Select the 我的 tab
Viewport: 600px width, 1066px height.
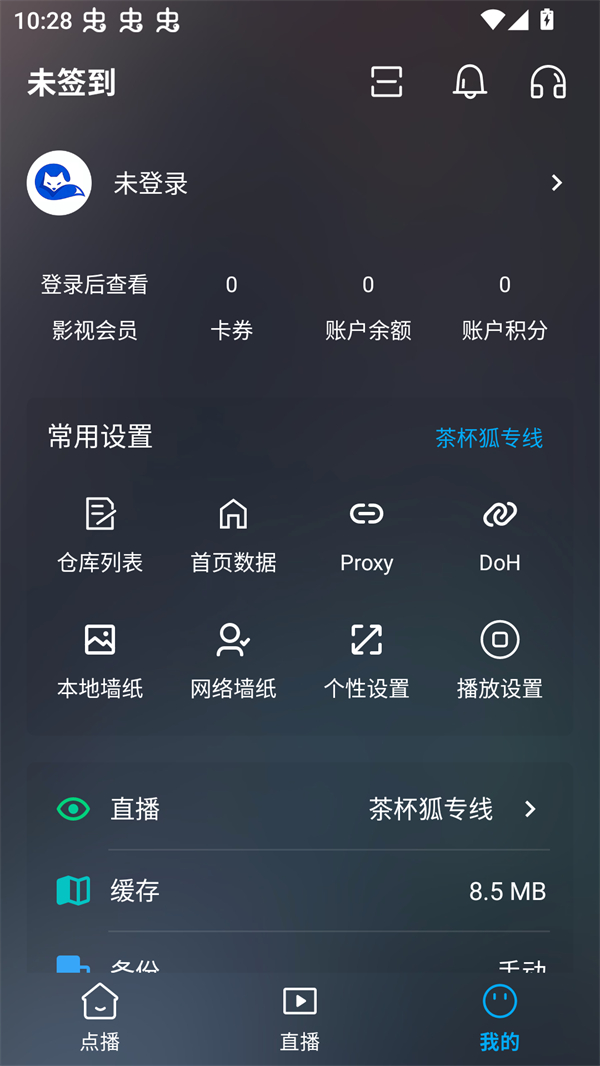[499, 1015]
